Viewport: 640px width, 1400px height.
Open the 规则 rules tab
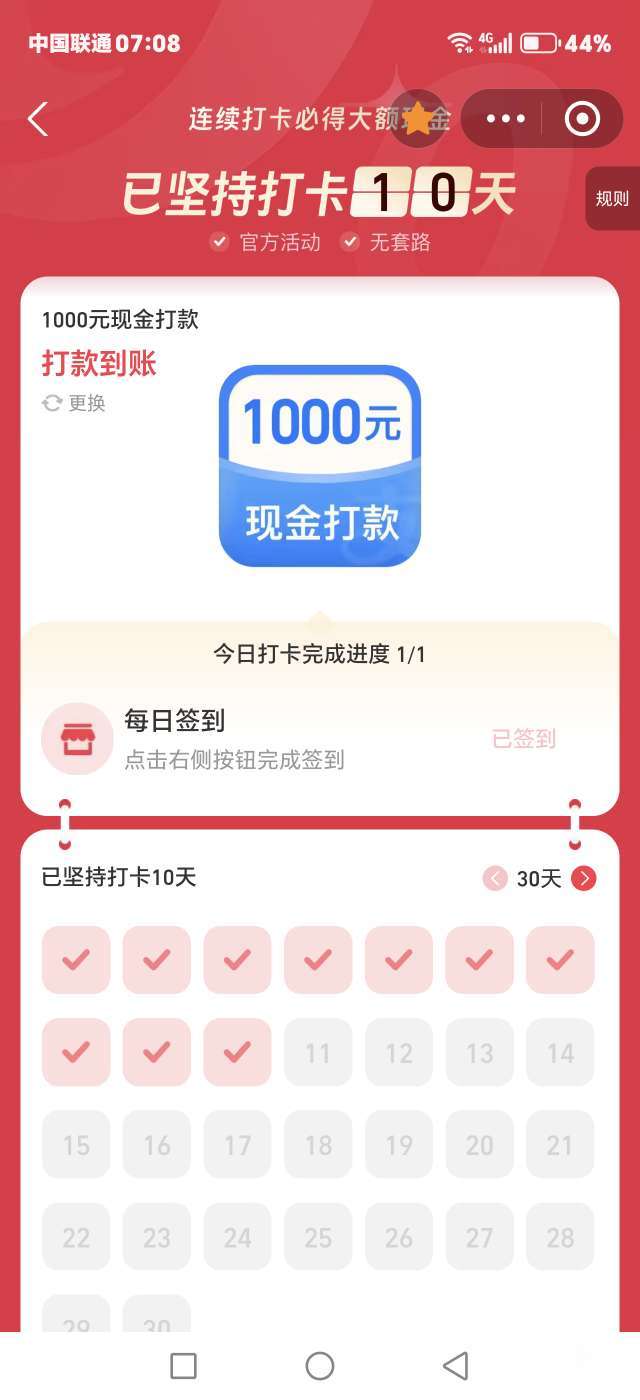pyautogui.click(x=612, y=198)
